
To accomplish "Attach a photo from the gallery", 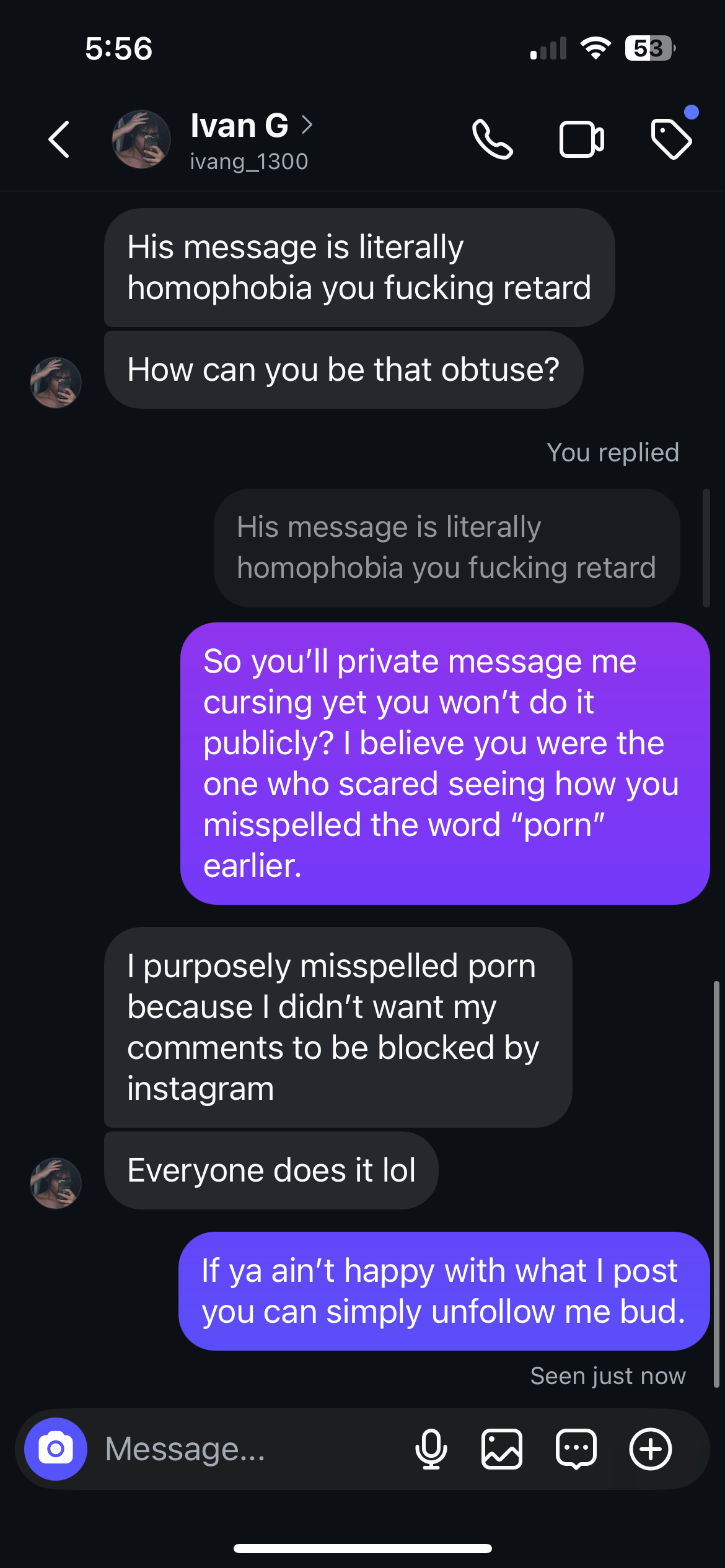I will pos(502,1449).
